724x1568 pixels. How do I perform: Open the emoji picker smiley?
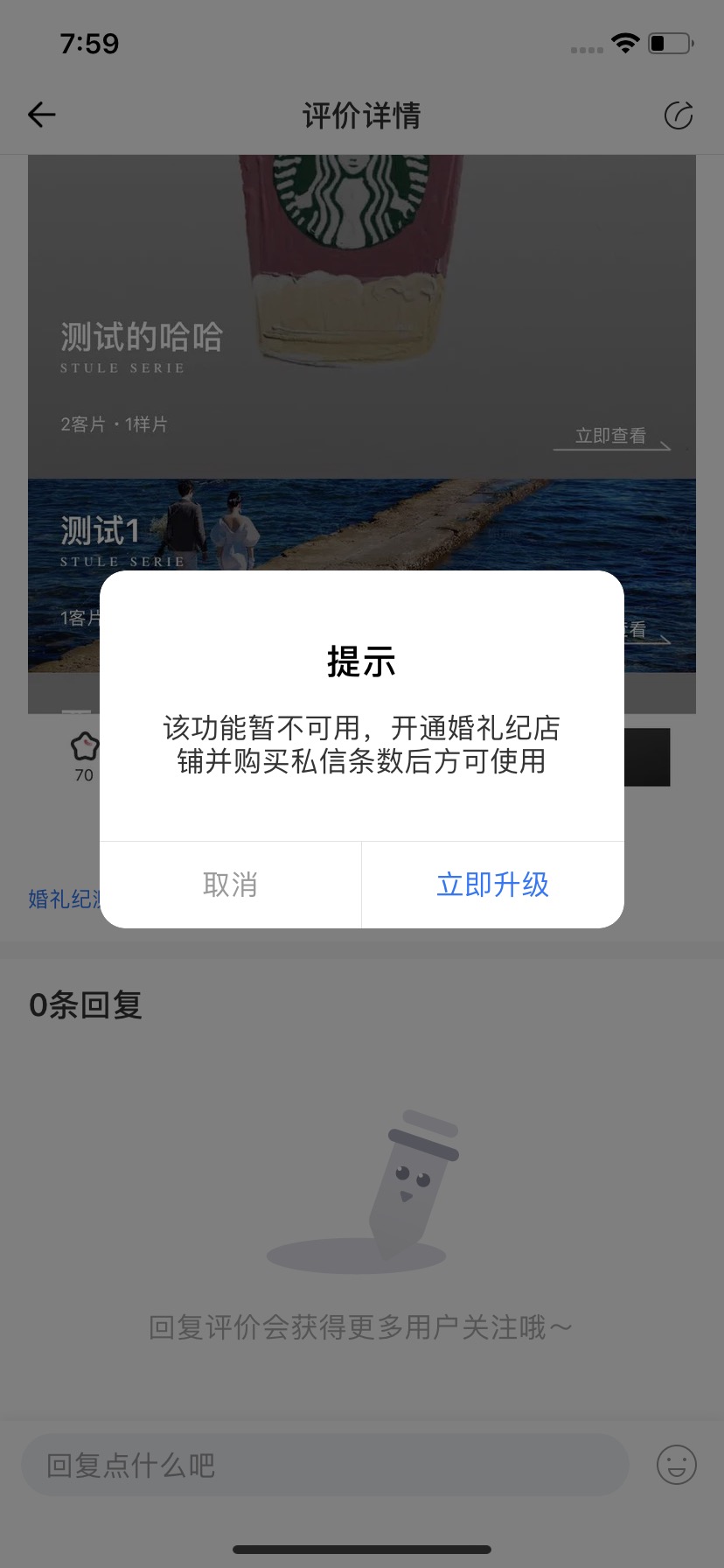click(676, 1465)
